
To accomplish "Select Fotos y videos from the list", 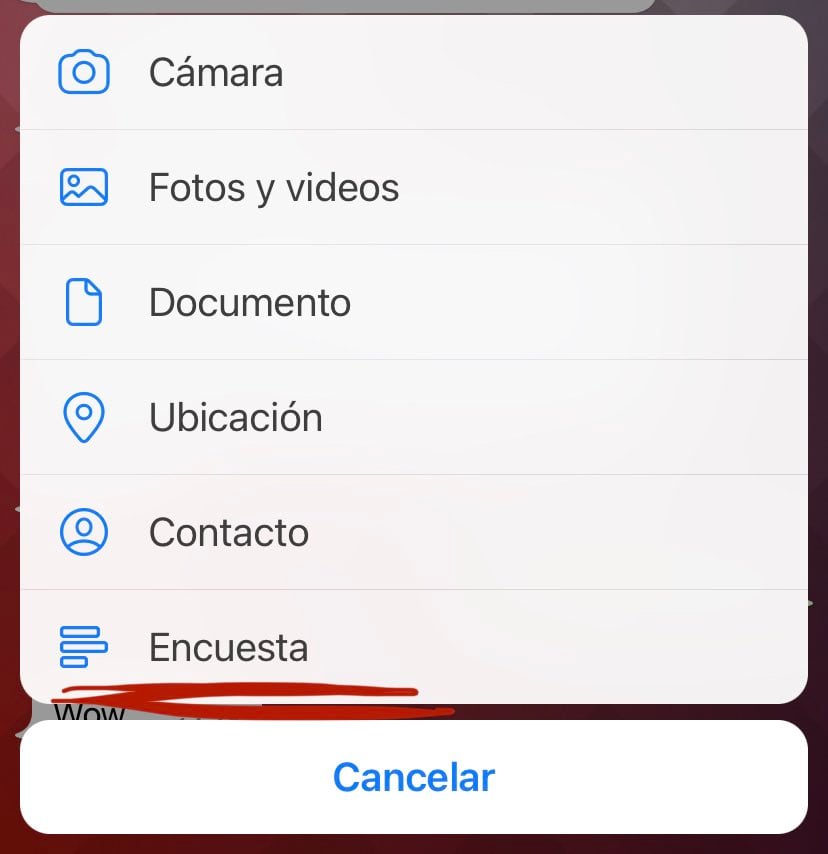I will click(274, 186).
